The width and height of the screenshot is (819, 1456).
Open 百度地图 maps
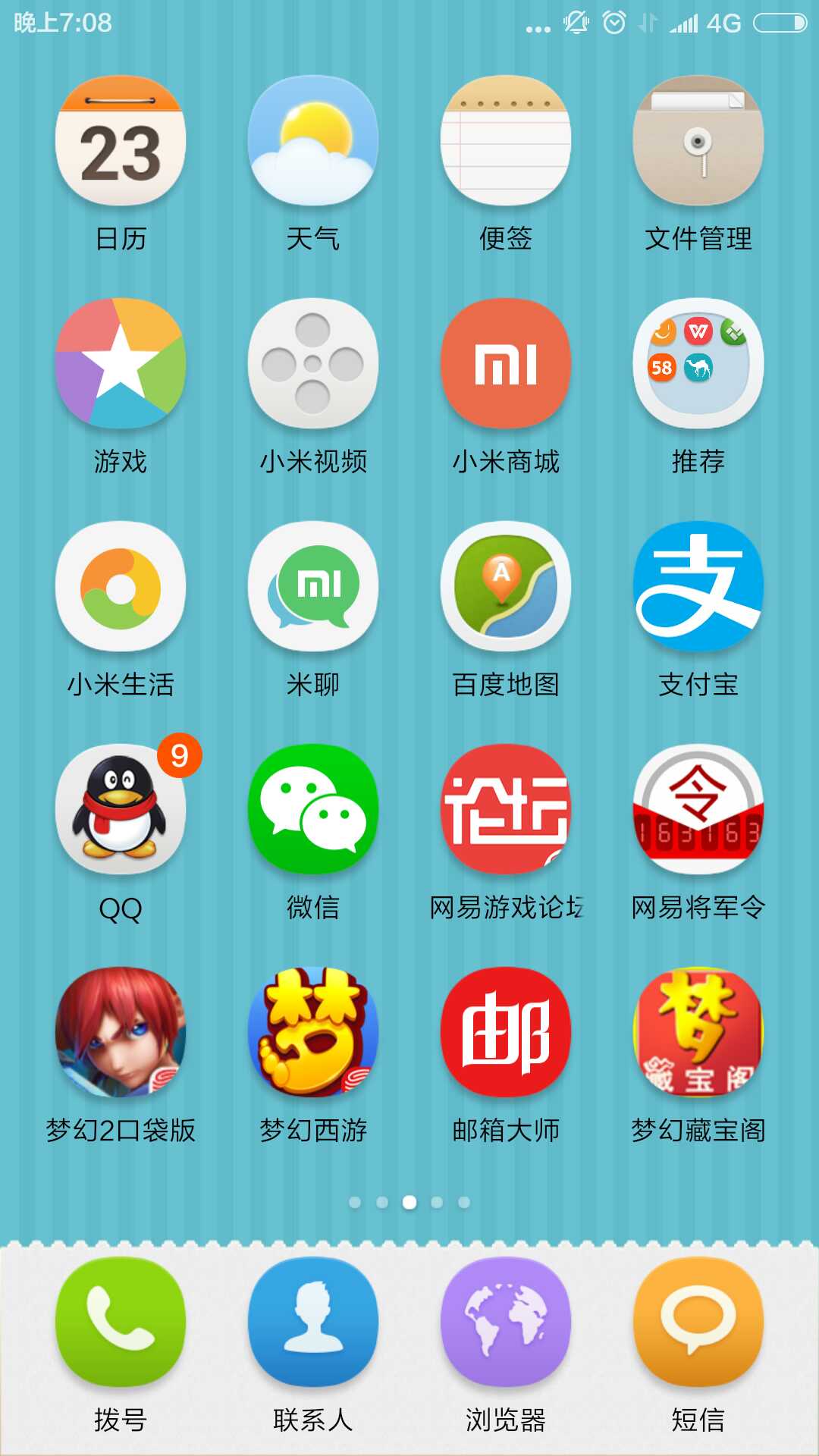tap(506, 587)
